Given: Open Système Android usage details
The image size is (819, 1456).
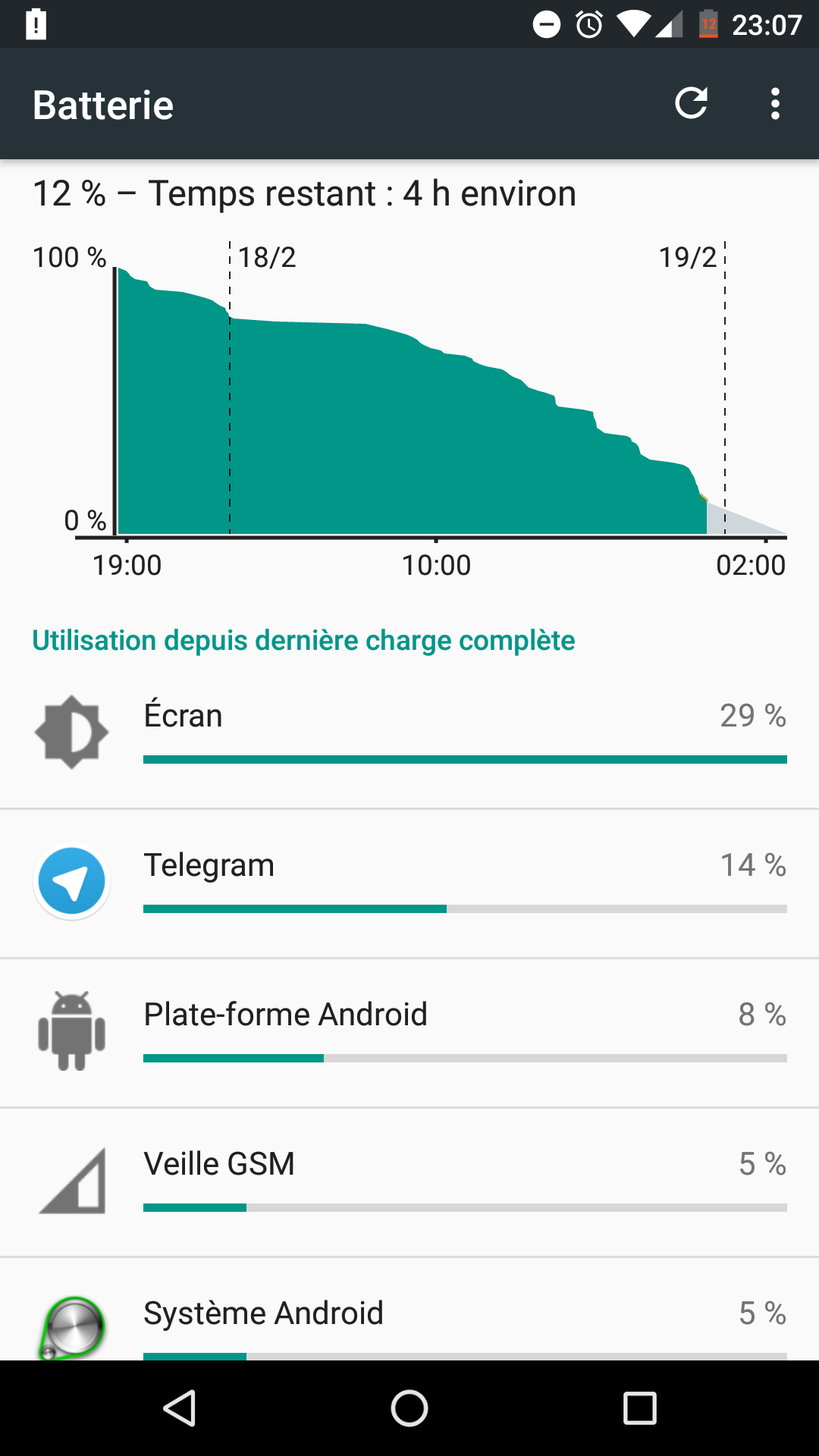Looking at the screenshot, I should (409, 1309).
